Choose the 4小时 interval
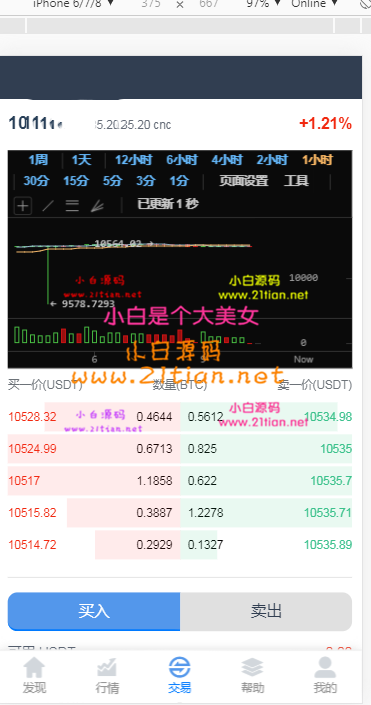 (x=227, y=160)
